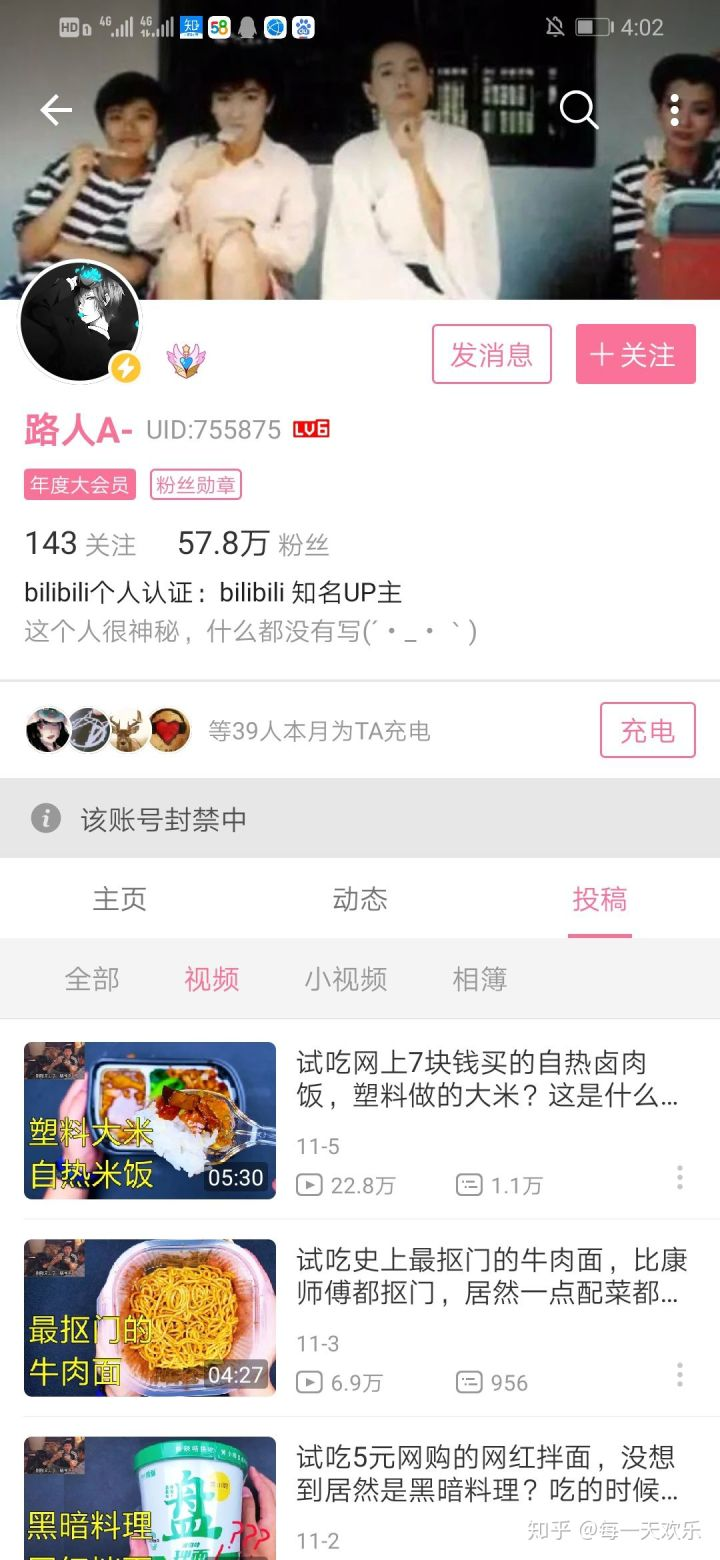Screen dimensions: 720x1560
Task: Go back using the arrow icon
Action: click(x=56, y=110)
